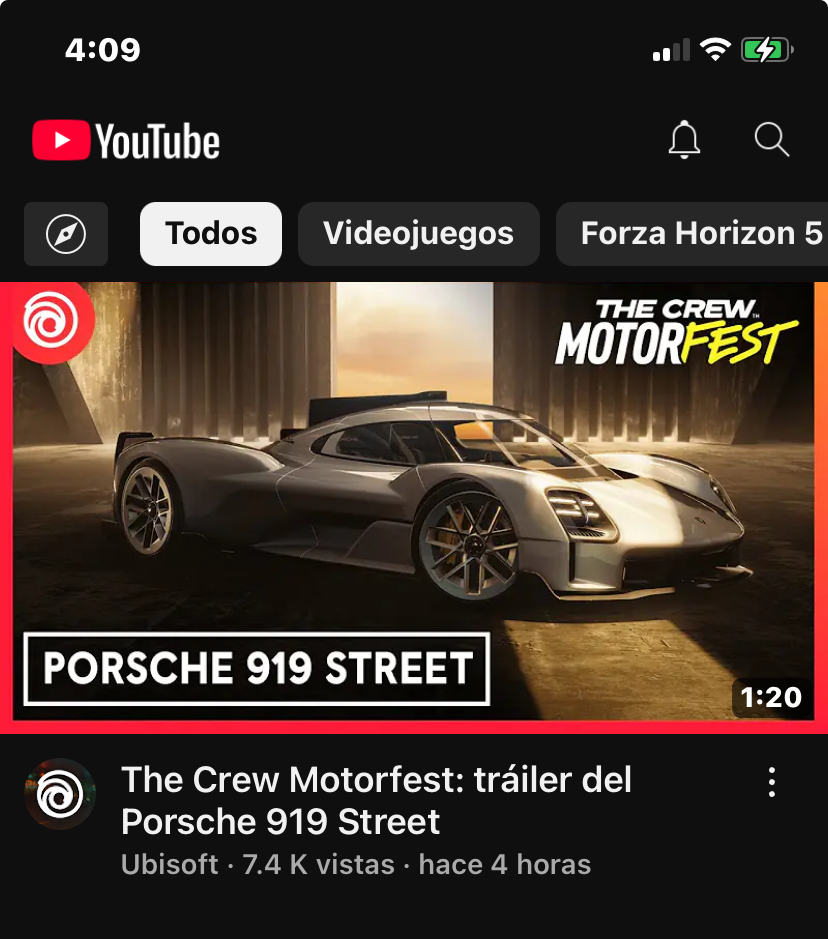Open the Explore compass button
This screenshot has width=828, height=939.
pos(66,234)
